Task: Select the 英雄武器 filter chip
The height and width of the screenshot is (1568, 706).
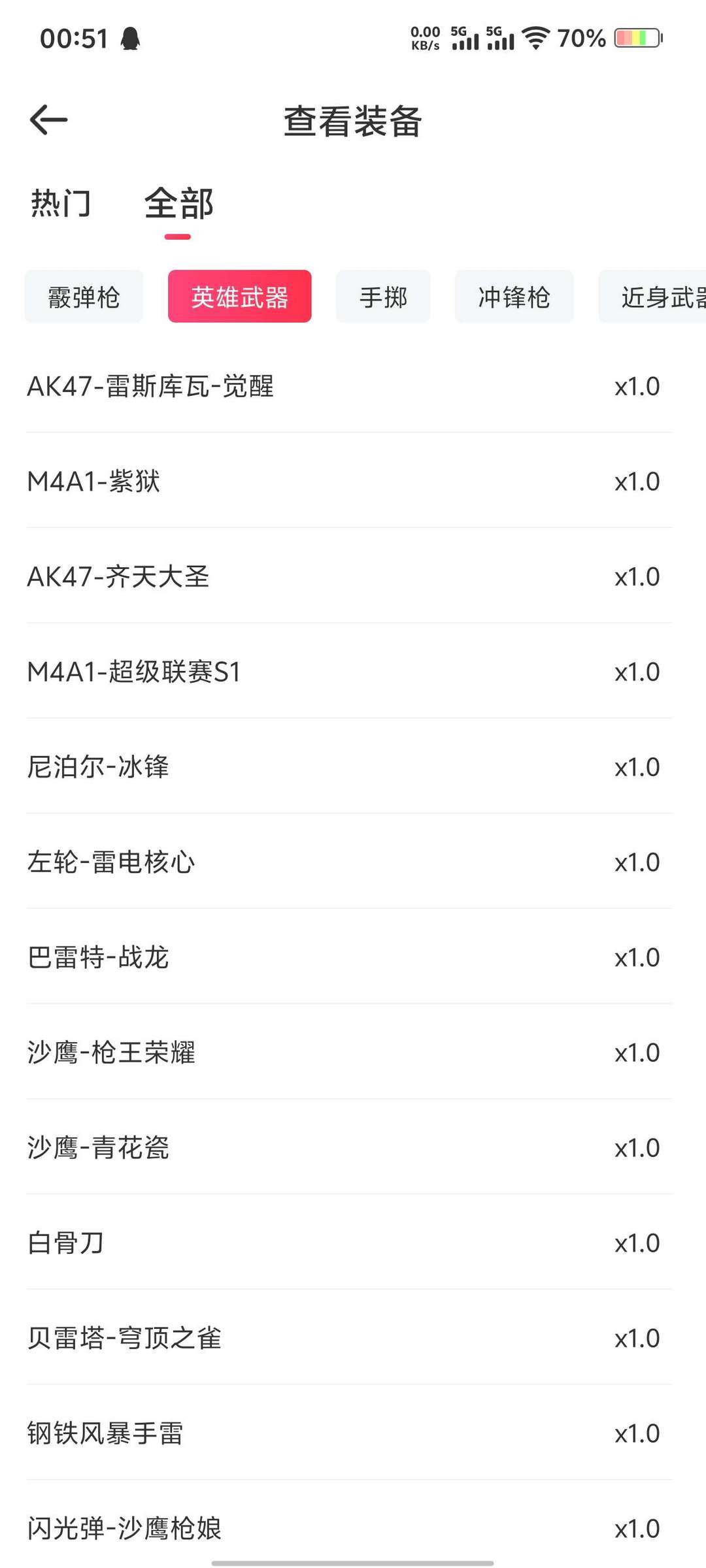Action: 240,297
